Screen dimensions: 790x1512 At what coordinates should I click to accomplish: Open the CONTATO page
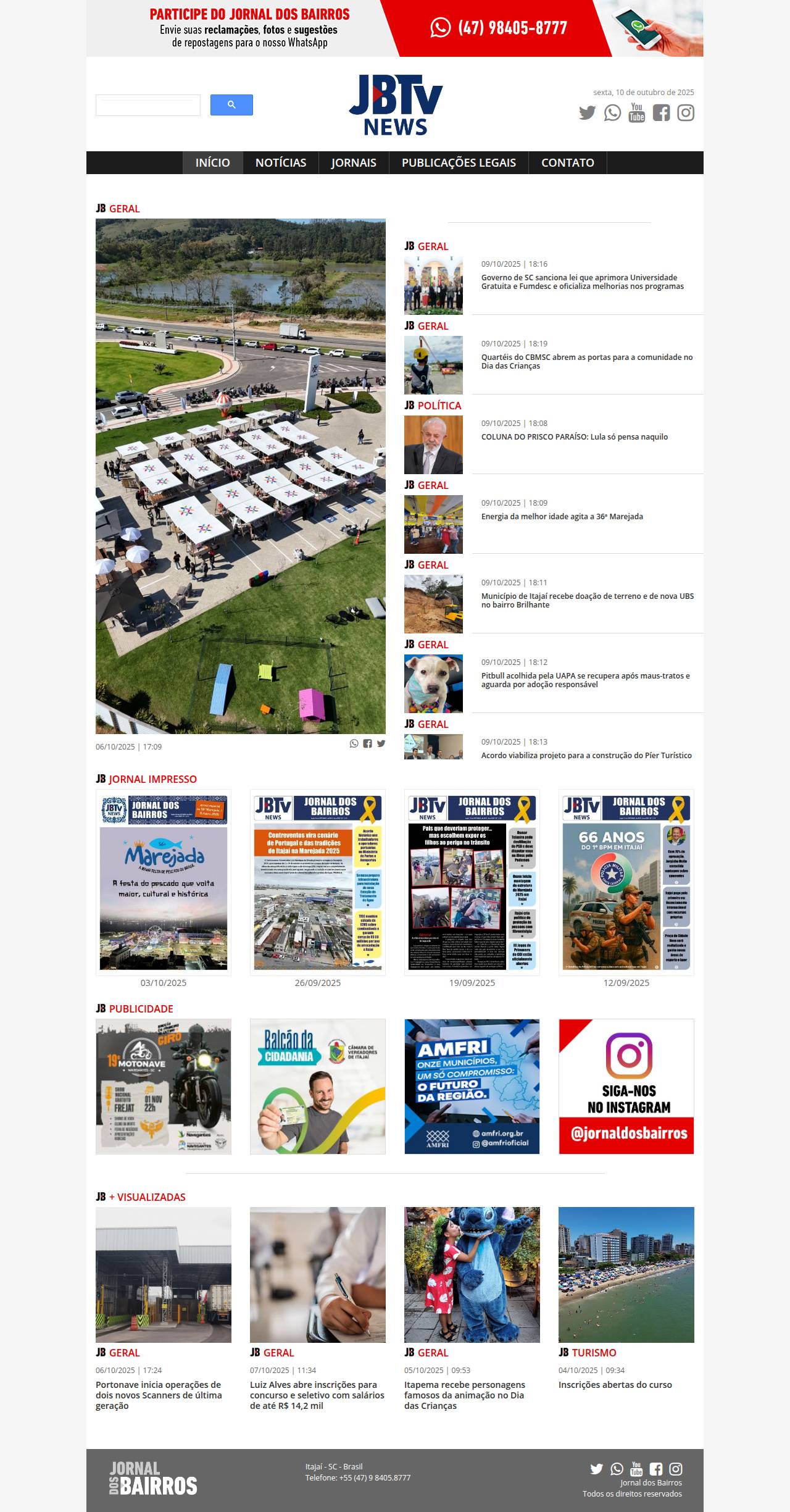click(567, 163)
